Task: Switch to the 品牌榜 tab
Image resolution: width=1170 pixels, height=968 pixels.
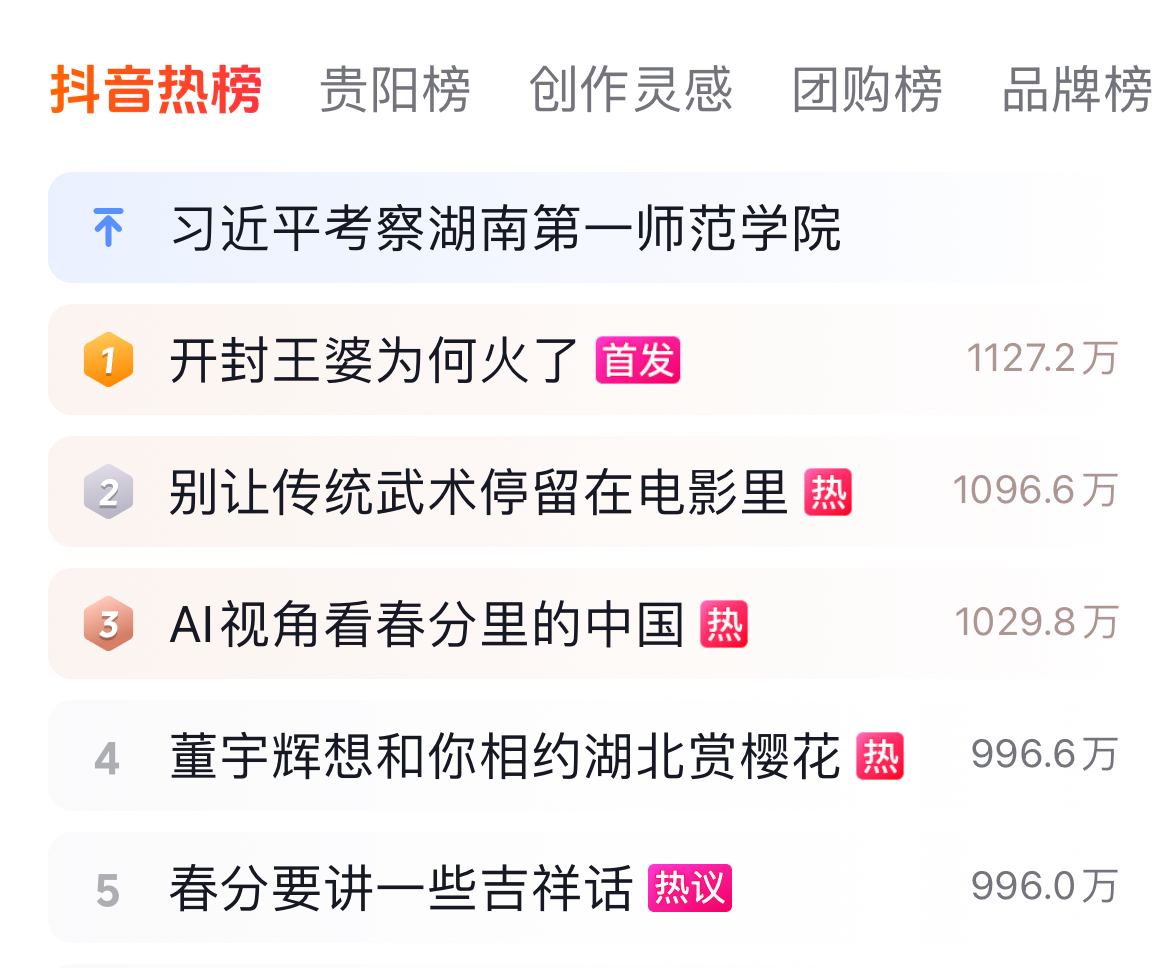Action: coord(1076,90)
